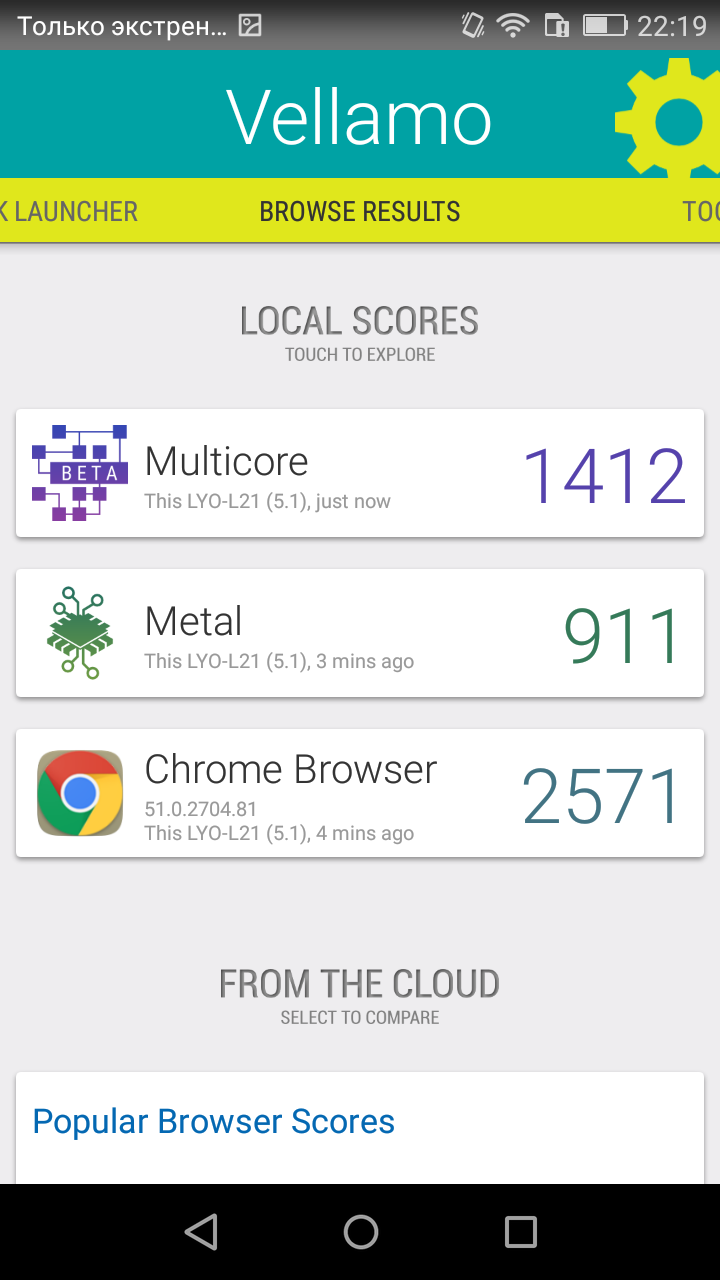View the Chrome Browser score details
The height and width of the screenshot is (1280, 720).
360,793
